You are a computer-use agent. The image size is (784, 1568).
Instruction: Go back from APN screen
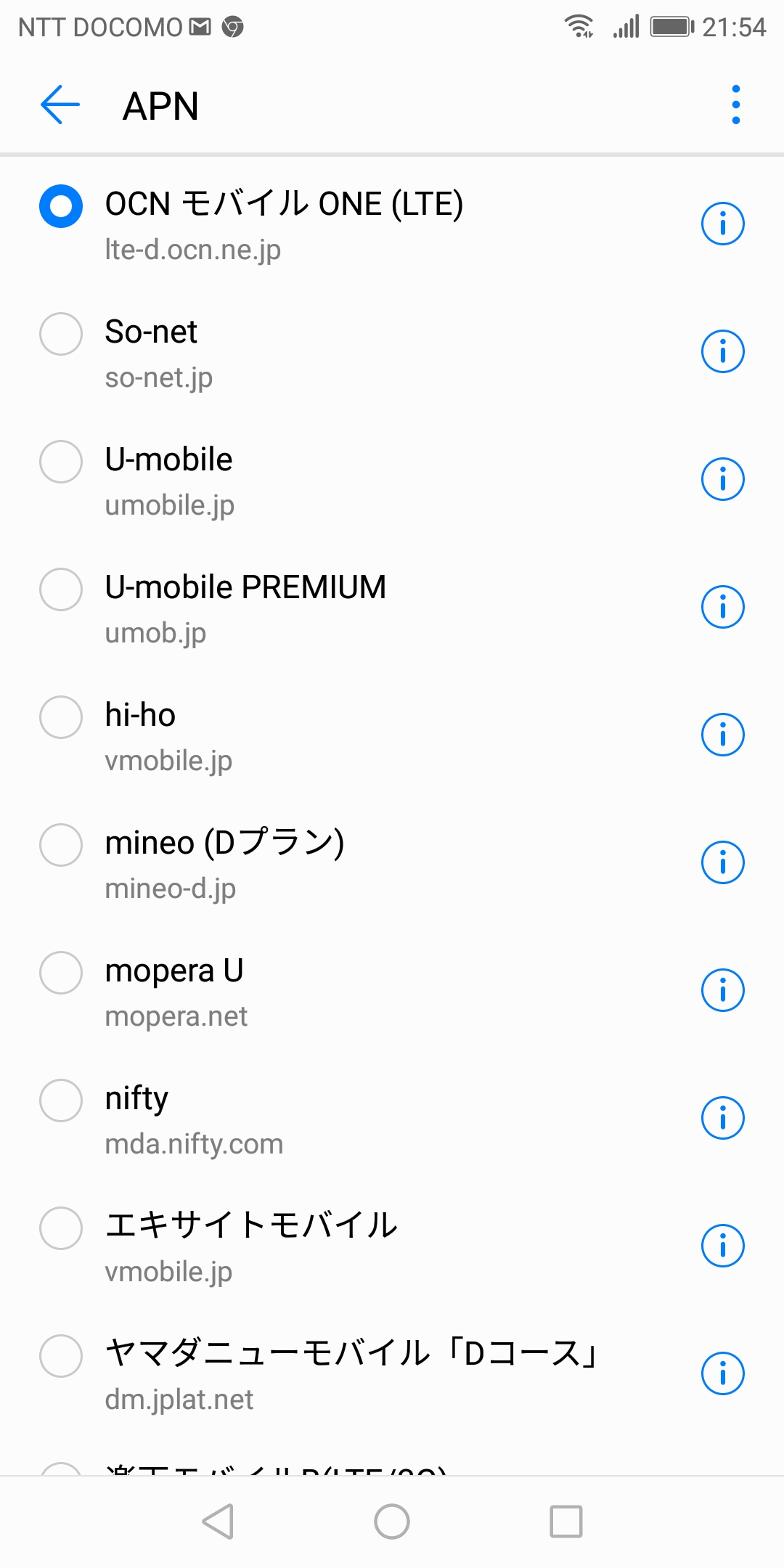[x=60, y=105]
